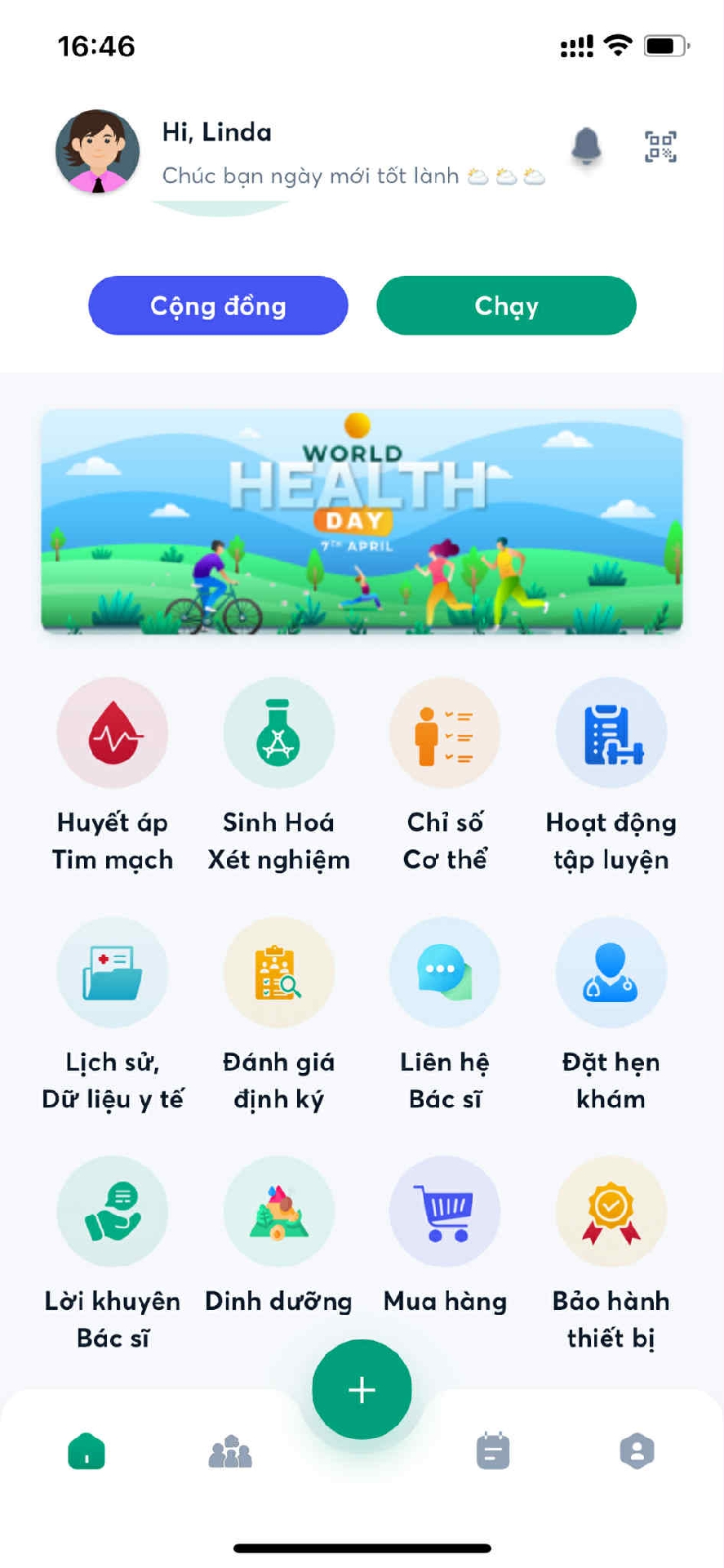Open the notifications bell

pyautogui.click(x=585, y=146)
